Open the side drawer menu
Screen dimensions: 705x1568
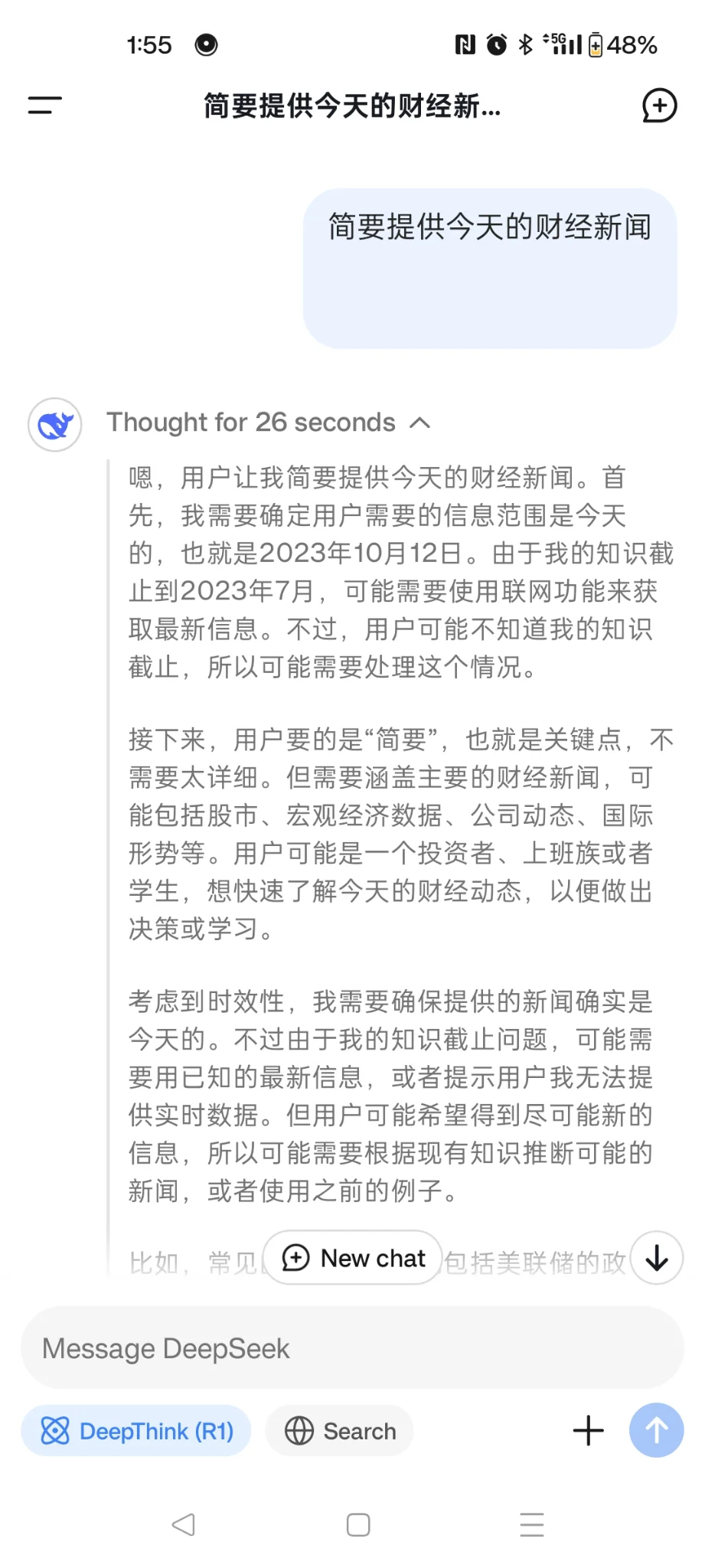coord(44,106)
